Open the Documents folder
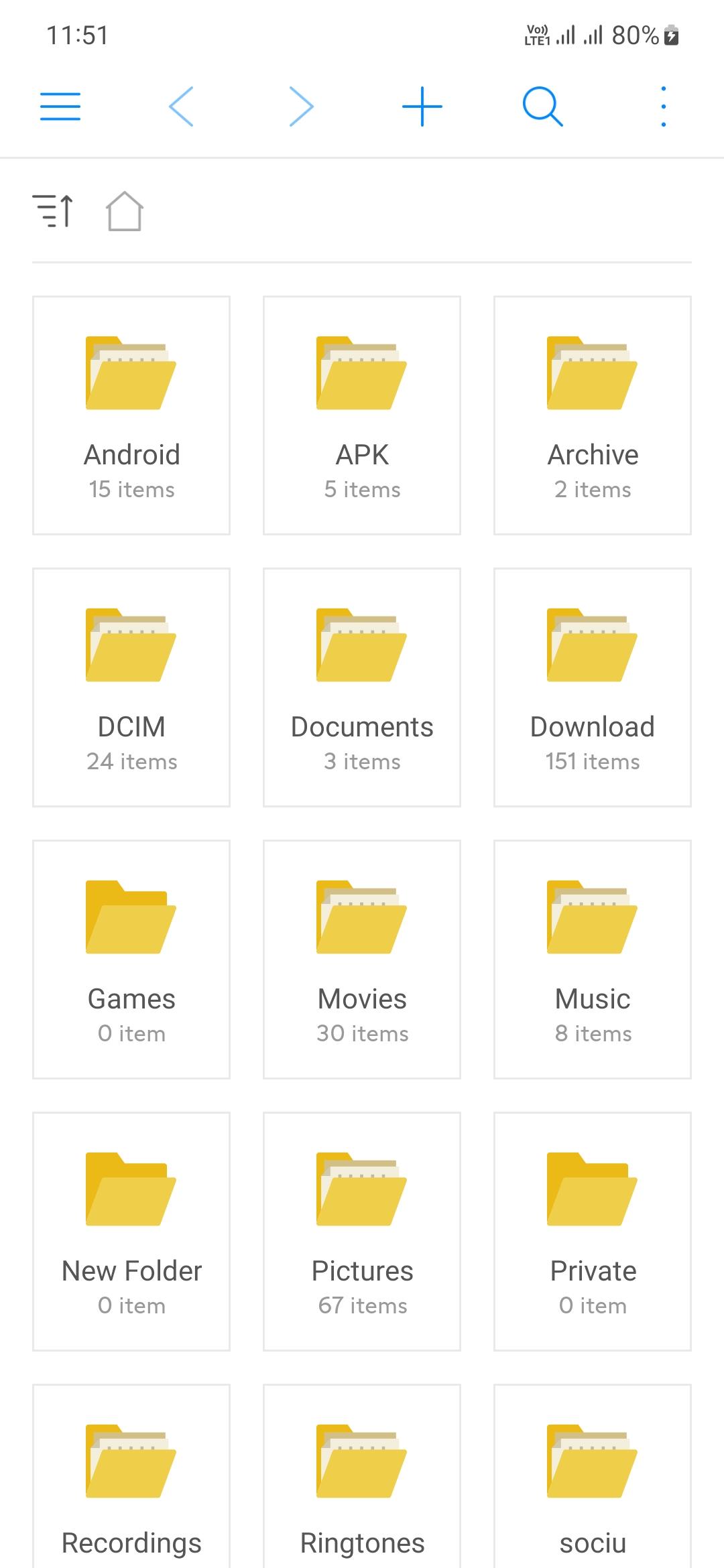724x1568 pixels. coord(361,686)
